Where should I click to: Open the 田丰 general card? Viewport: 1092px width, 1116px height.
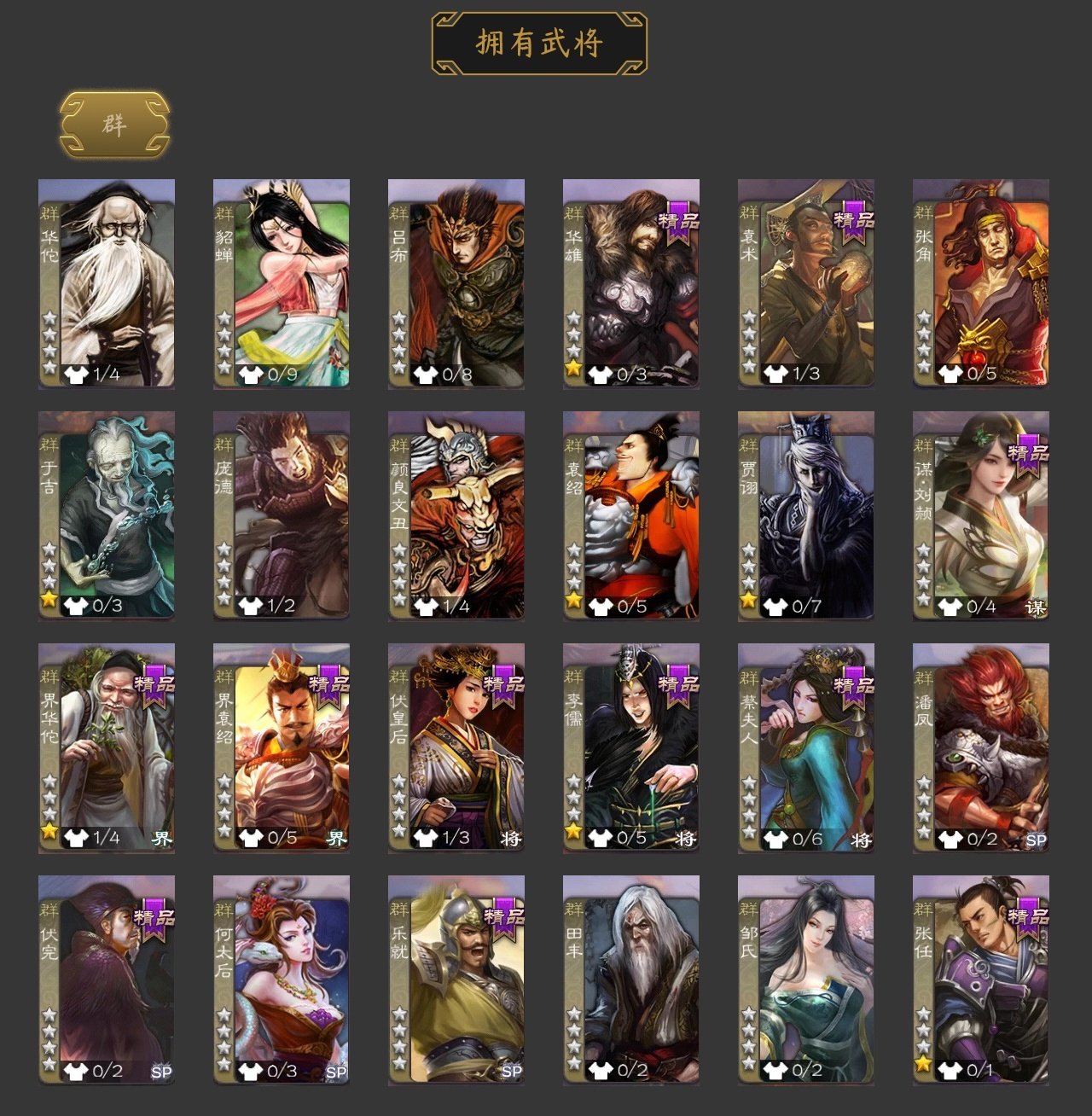pos(631,979)
